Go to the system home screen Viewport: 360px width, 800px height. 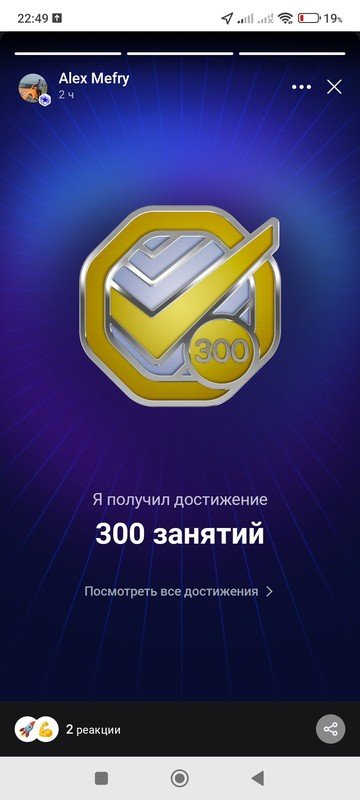[x=179, y=778]
